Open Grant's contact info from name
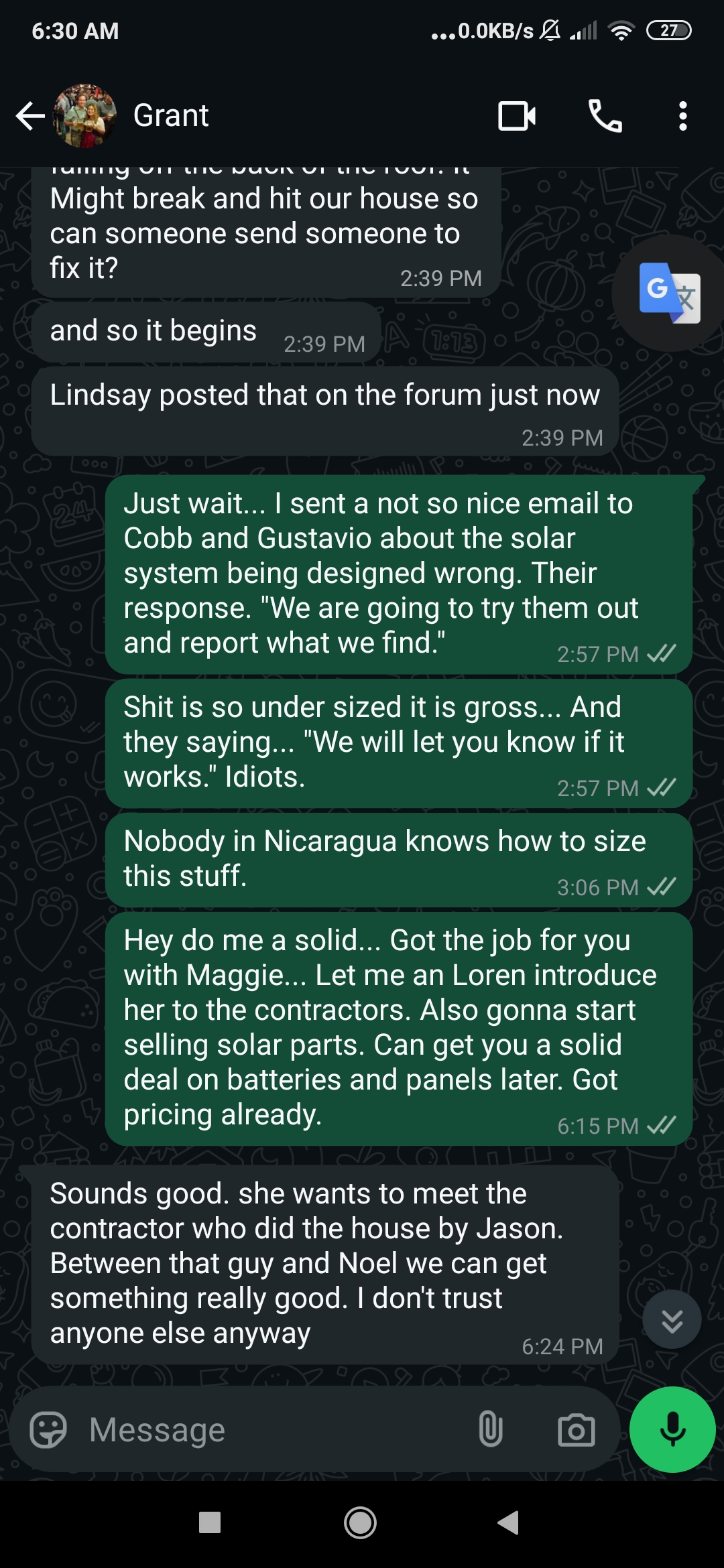Screen dimensions: 724x1568 [x=171, y=116]
